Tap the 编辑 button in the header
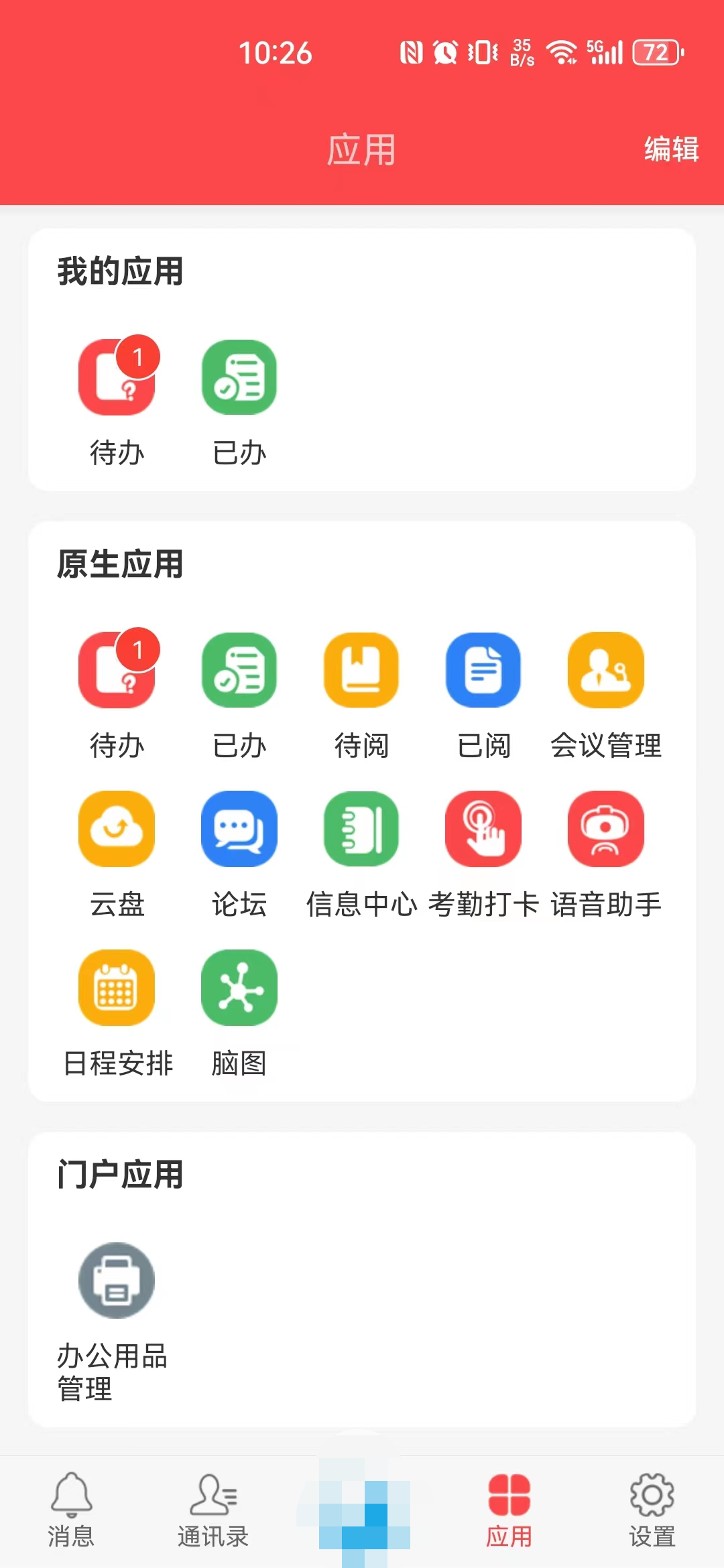Viewport: 724px width, 1568px height. tap(671, 149)
